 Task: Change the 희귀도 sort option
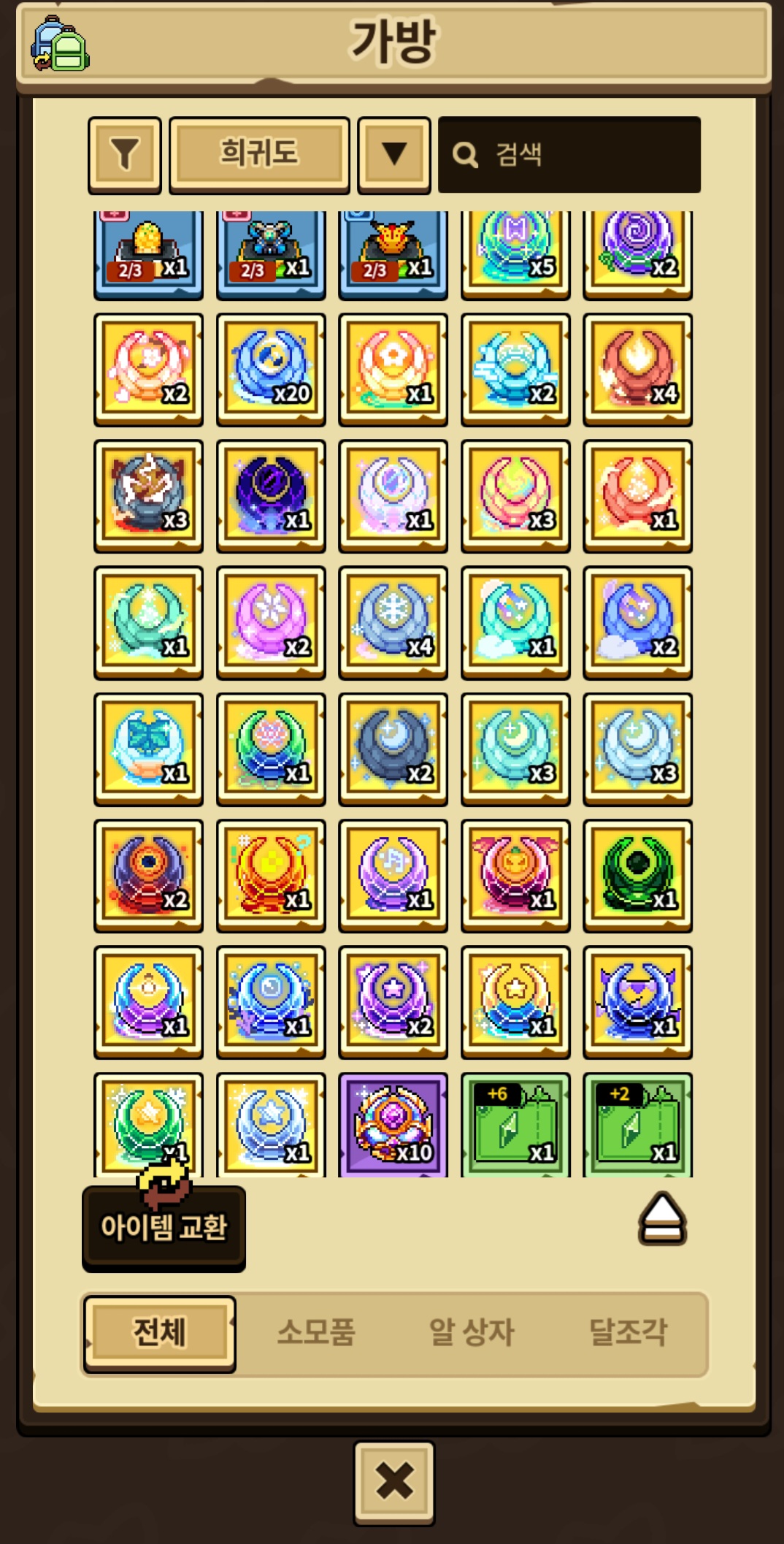[259, 154]
